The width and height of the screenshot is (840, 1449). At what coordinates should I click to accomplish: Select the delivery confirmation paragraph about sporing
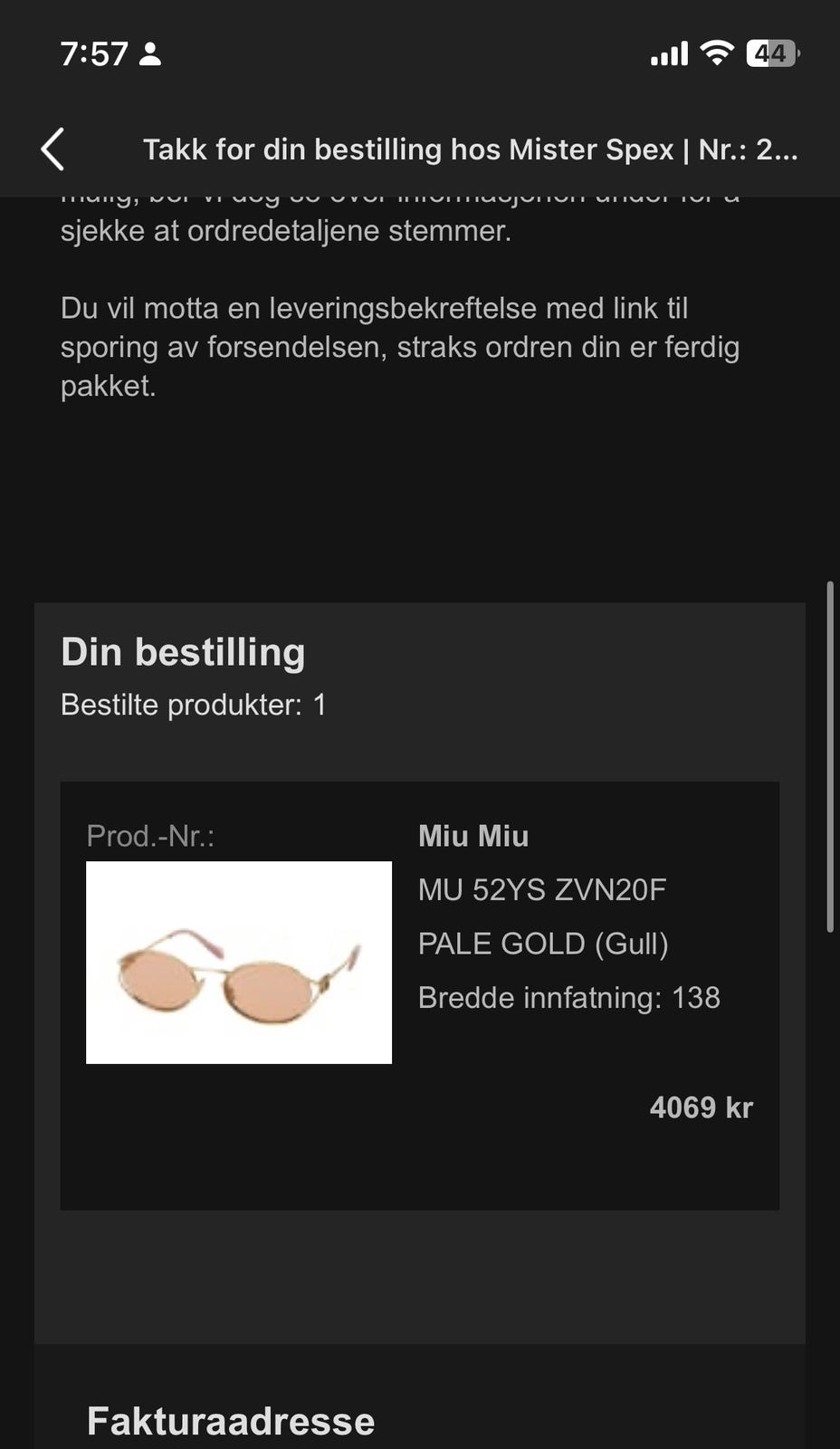point(400,347)
